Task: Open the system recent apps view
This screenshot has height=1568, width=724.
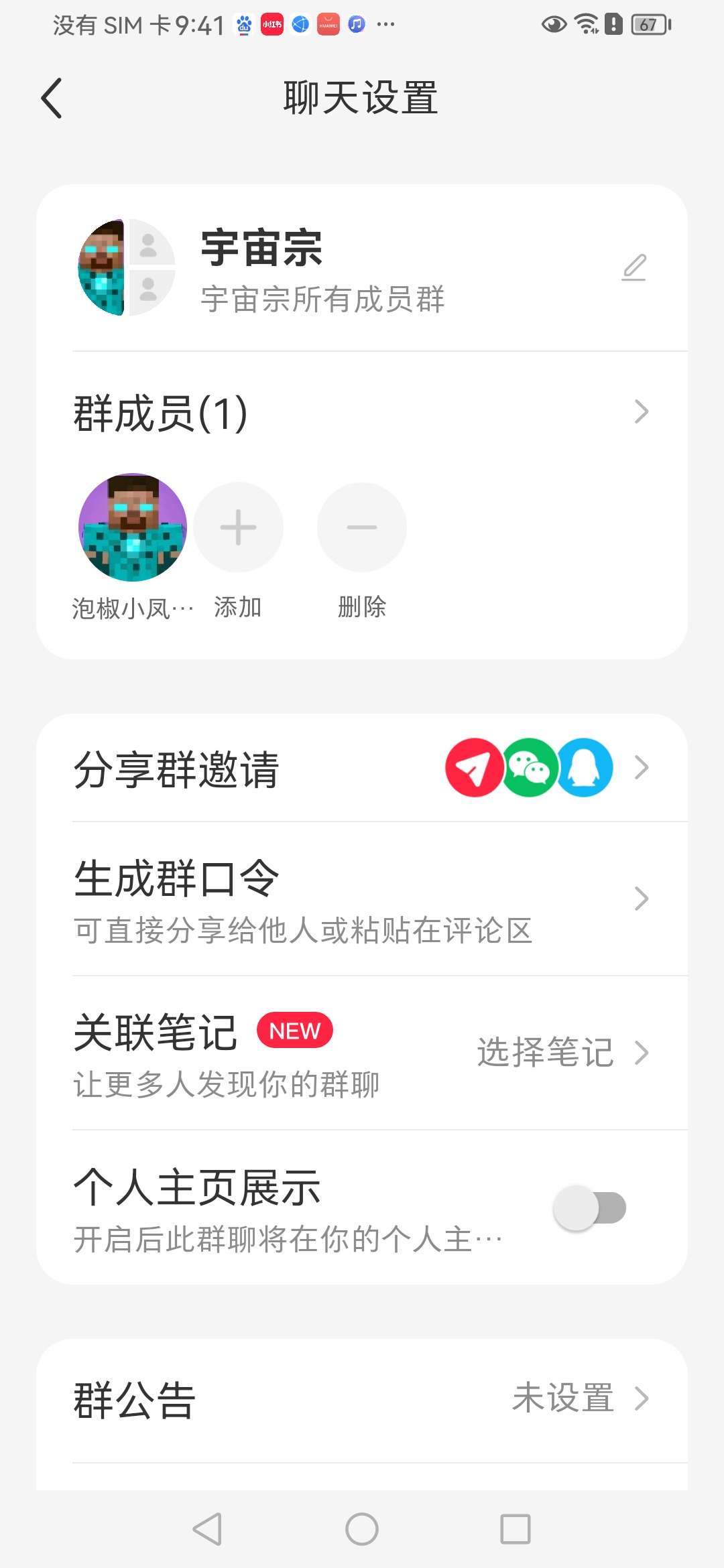Action: pos(516,1529)
